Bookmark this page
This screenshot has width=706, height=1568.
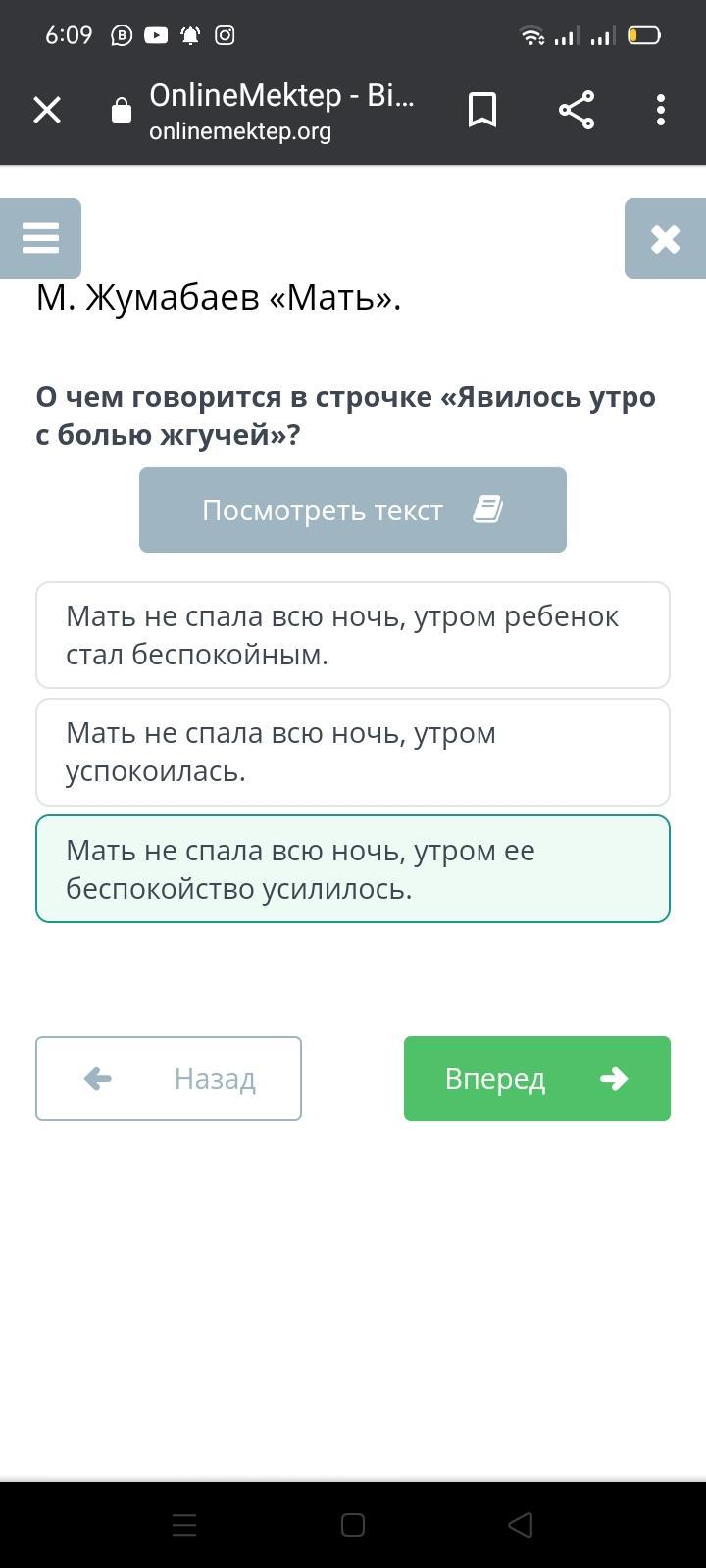pos(482,110)
